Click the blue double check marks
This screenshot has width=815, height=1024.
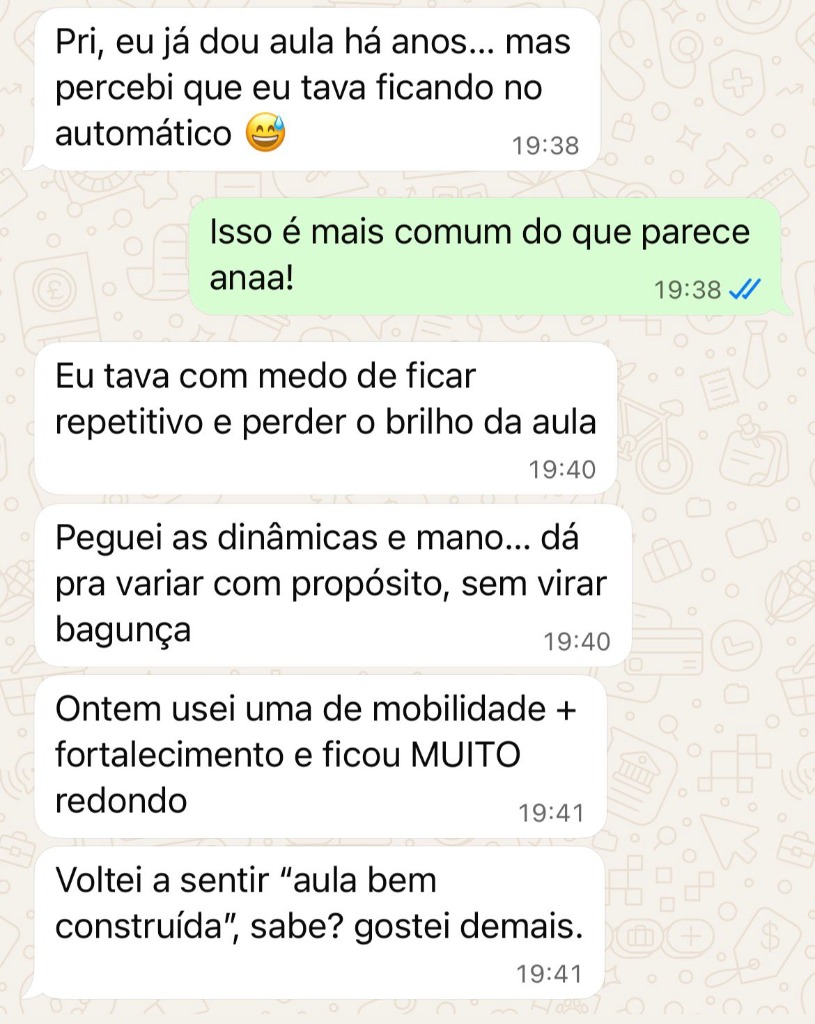pyautogui.click(x=744, y=288)
